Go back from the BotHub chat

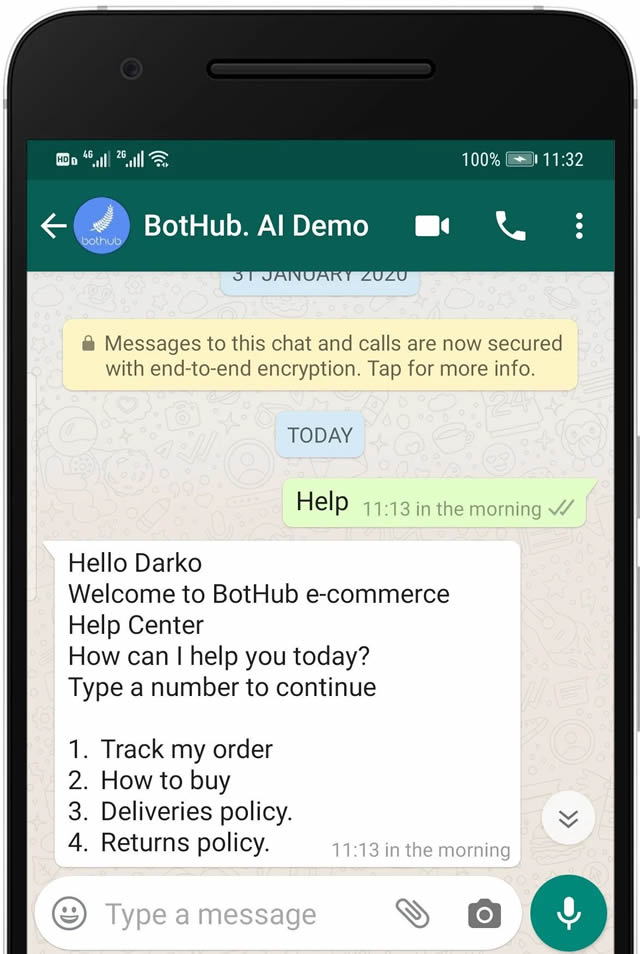point(53,227)
